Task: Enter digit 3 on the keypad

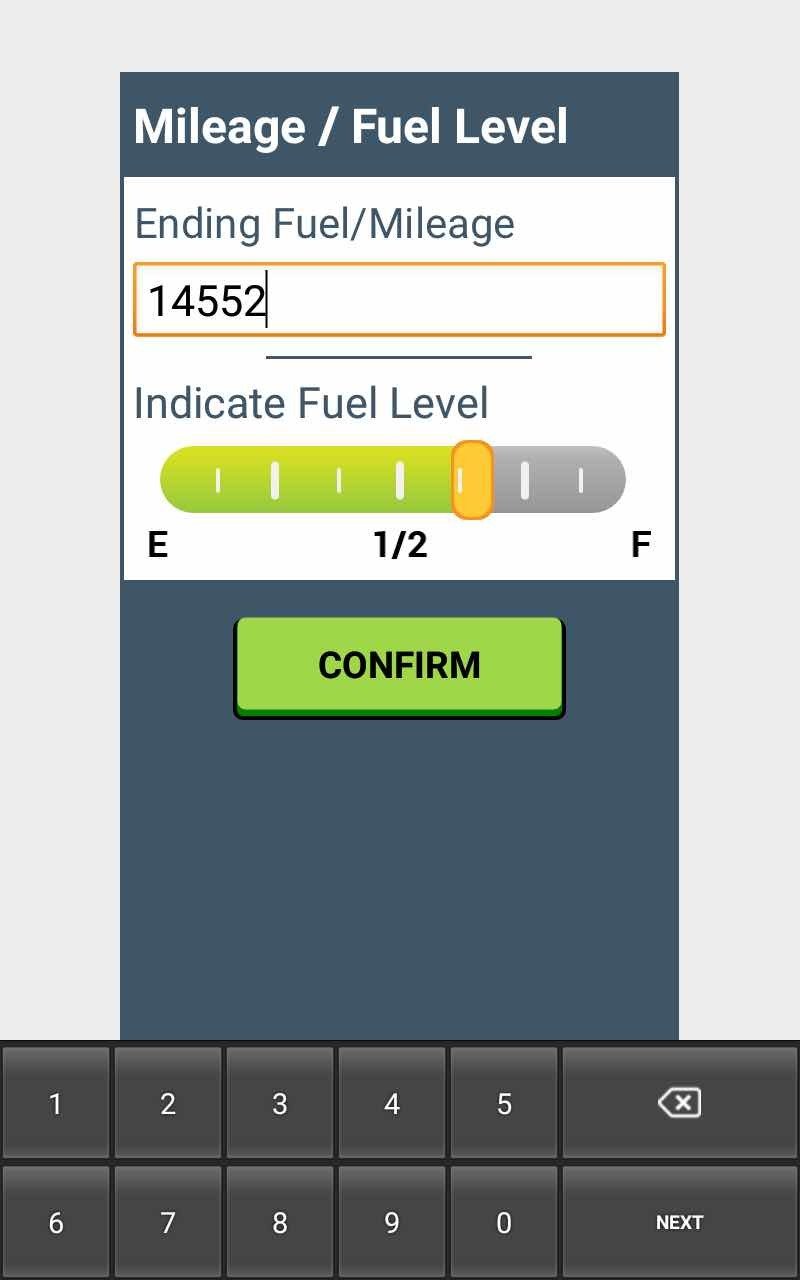Action: (x=280, y=1103)
